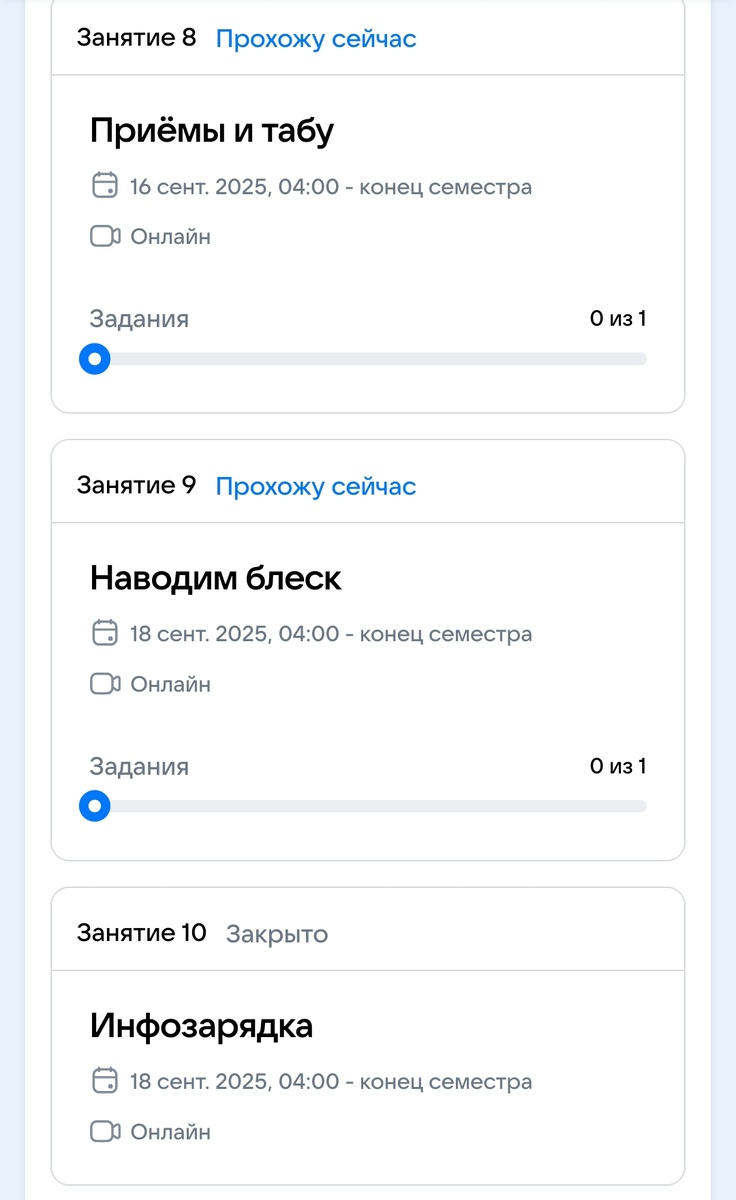Screen dimensions: 736x1200
Task: Click the calendar icon for Приёмы и табу
Action: point(104,186)
